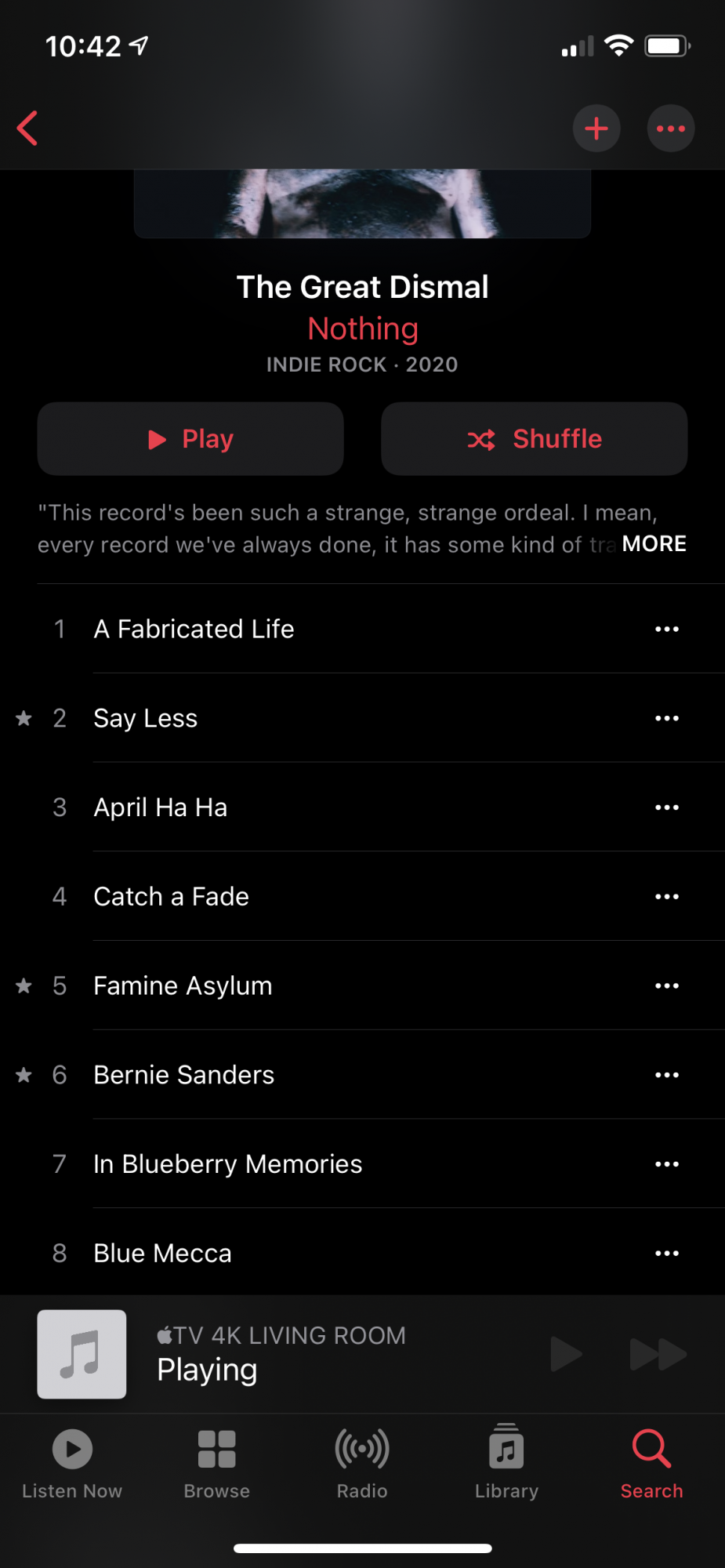Play The Great Dismal album

coord(190,439)
